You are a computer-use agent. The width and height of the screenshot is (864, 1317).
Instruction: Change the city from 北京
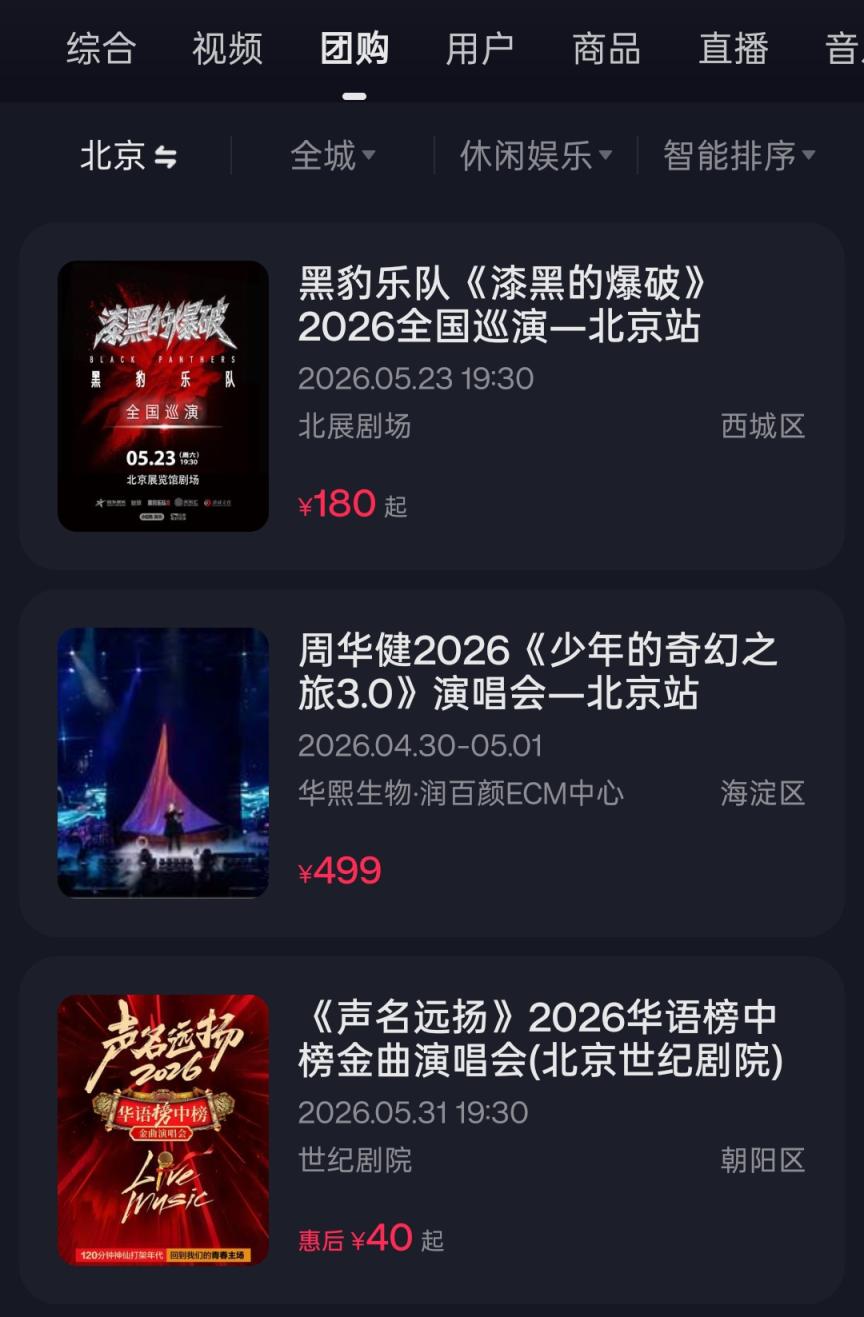click(128, 156)
